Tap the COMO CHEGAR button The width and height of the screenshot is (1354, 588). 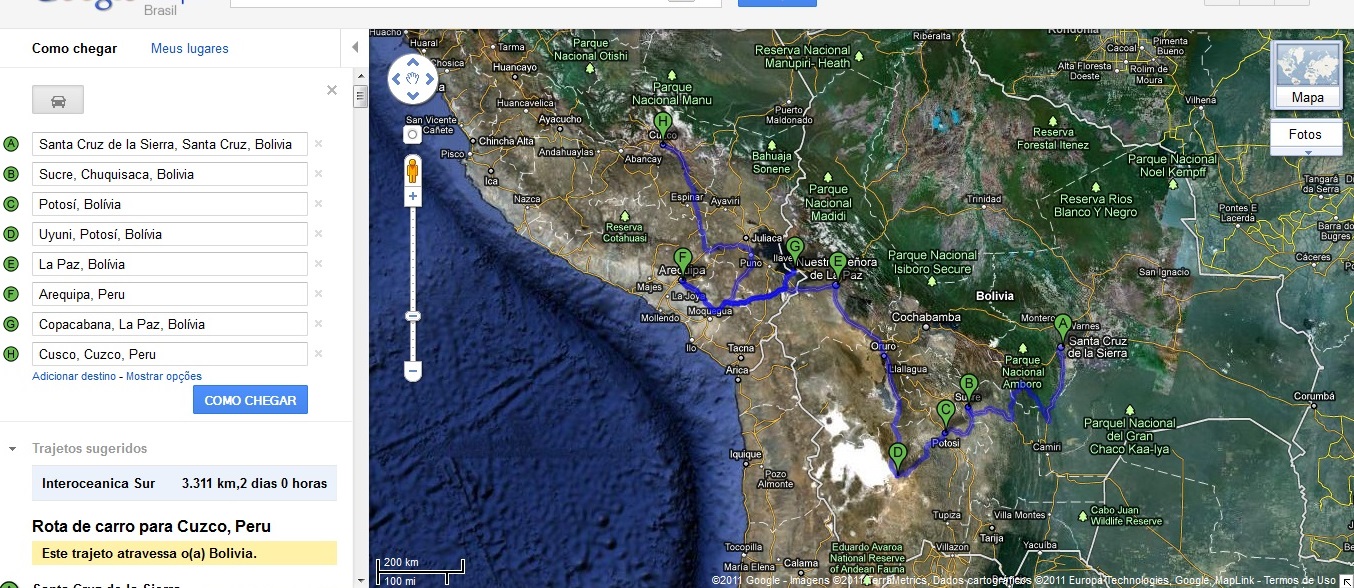(x=250, y=400)
